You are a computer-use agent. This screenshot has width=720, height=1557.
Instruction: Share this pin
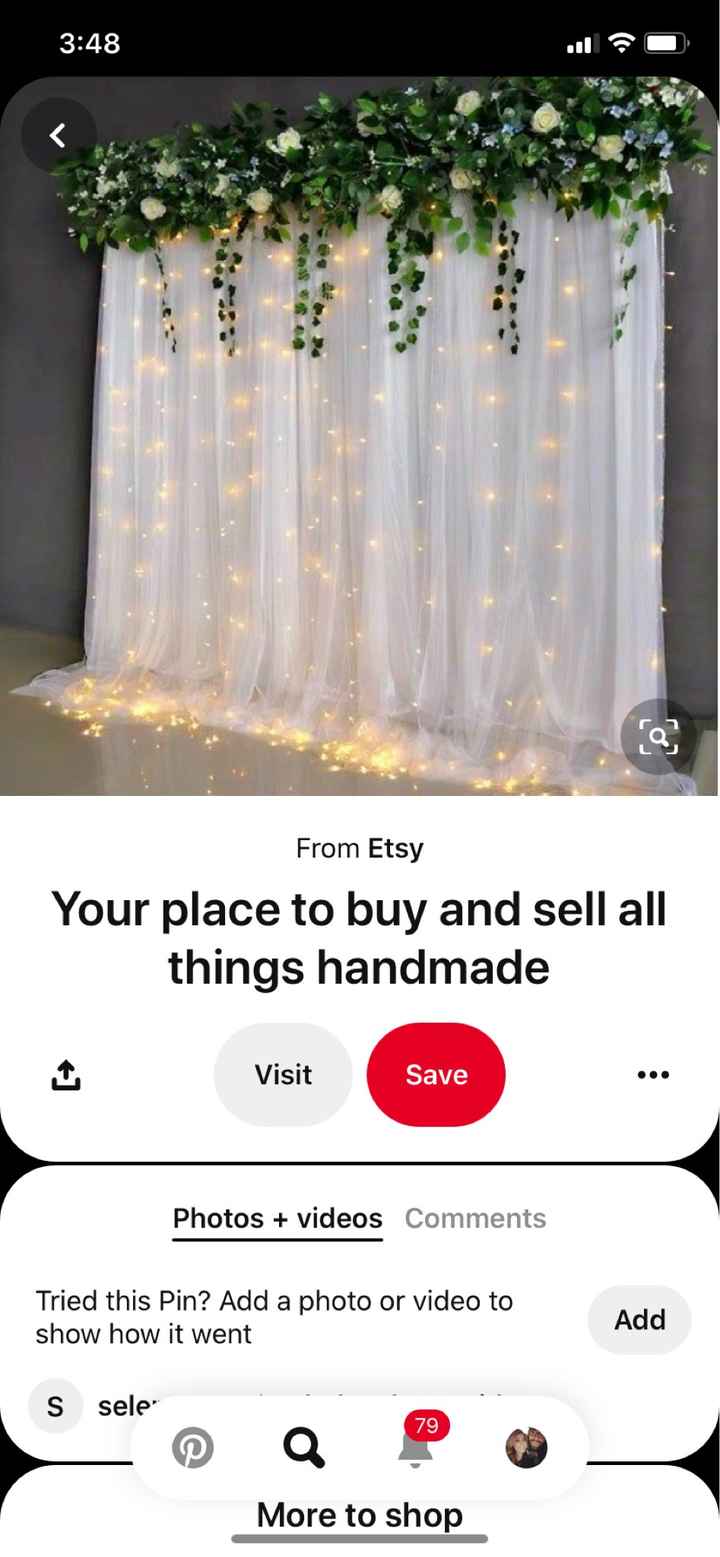[x=66, y=1075]
